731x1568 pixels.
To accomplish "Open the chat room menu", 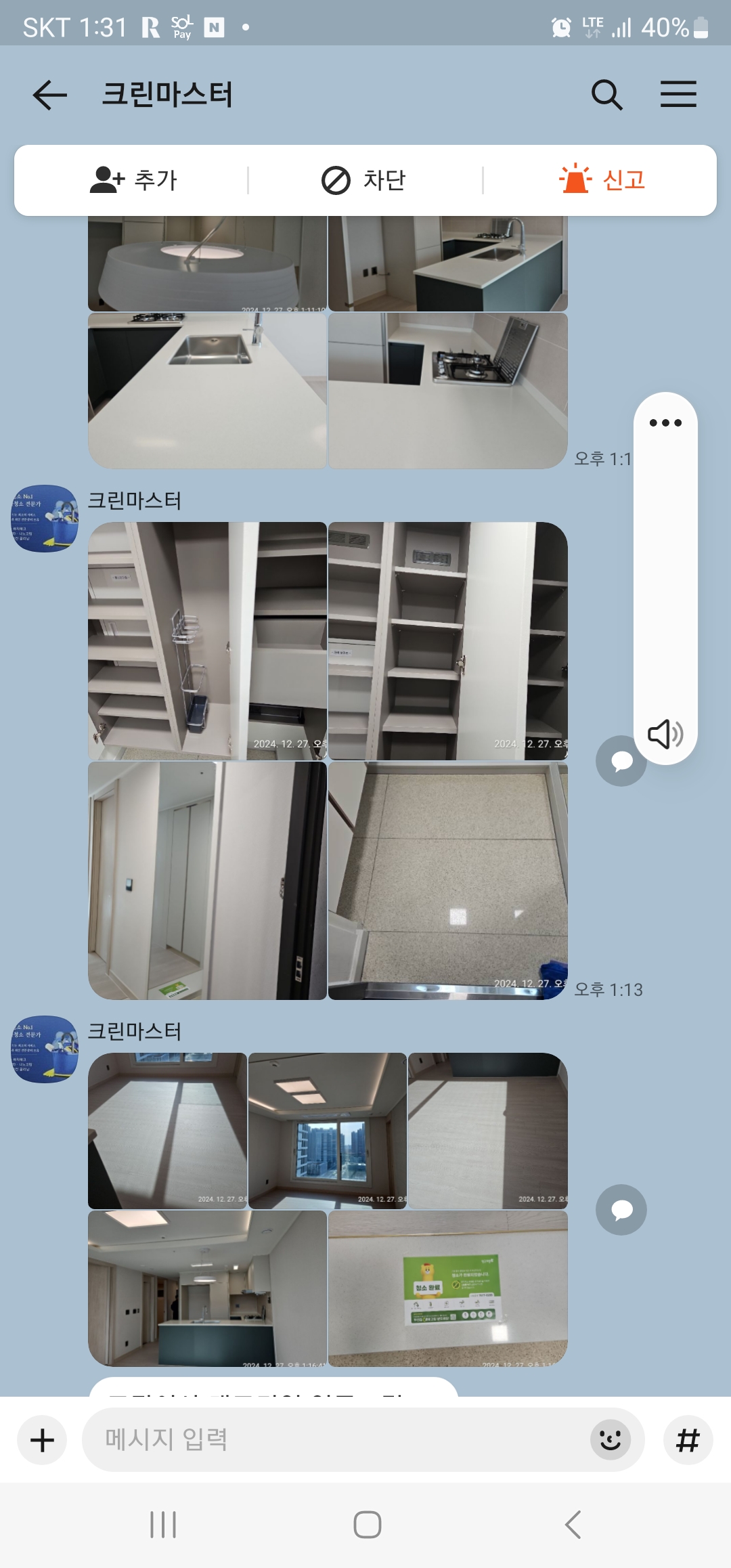I will click(678, 95).
